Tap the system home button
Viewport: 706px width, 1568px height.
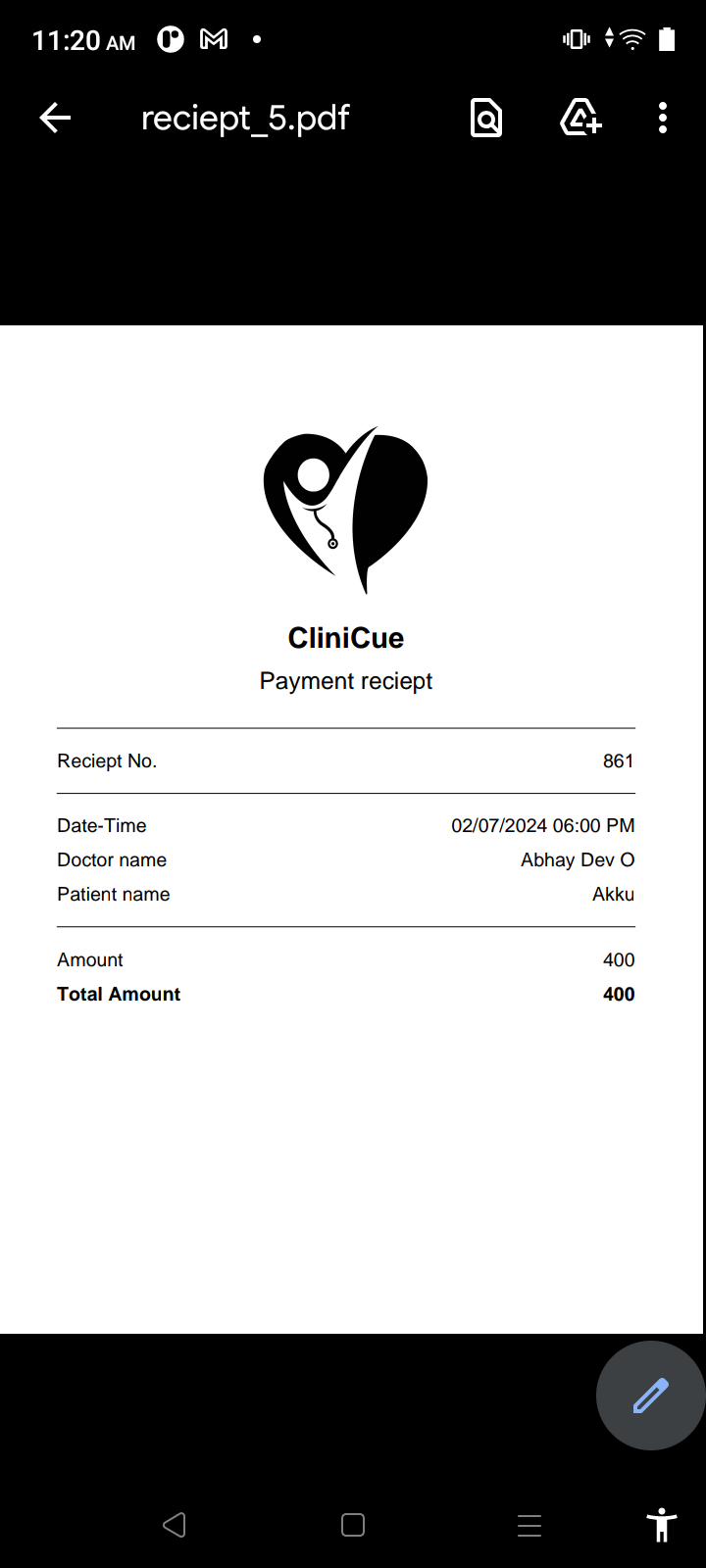353,1525
